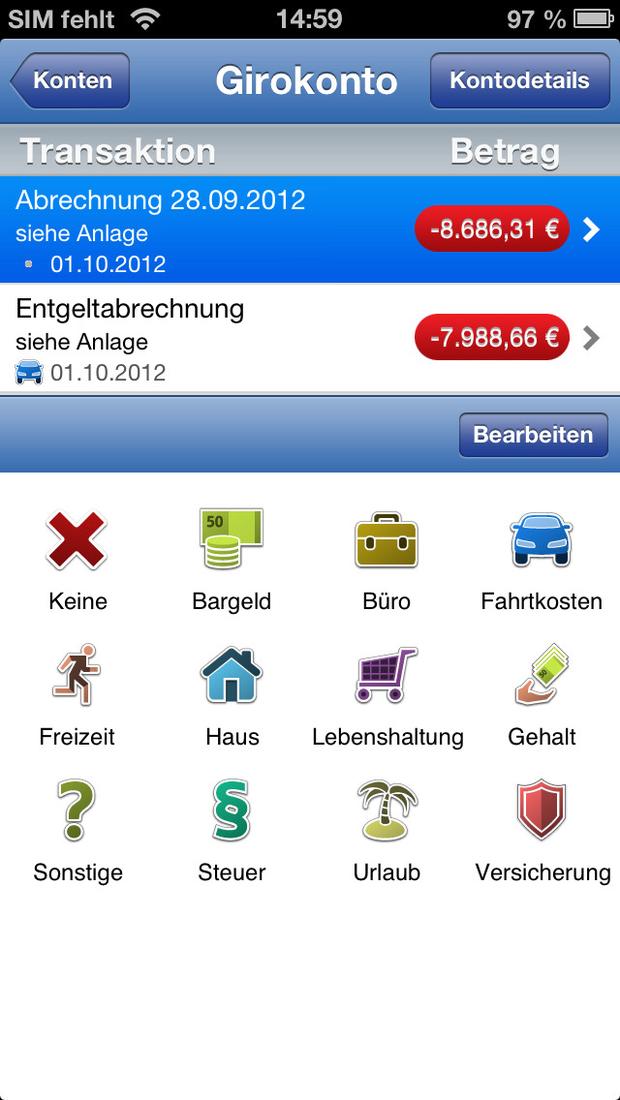The height and width of the screenshot is (1100, 620).
Task: Pick the Freizeit category
Action: pyautogui.click(x=77, y=697)
